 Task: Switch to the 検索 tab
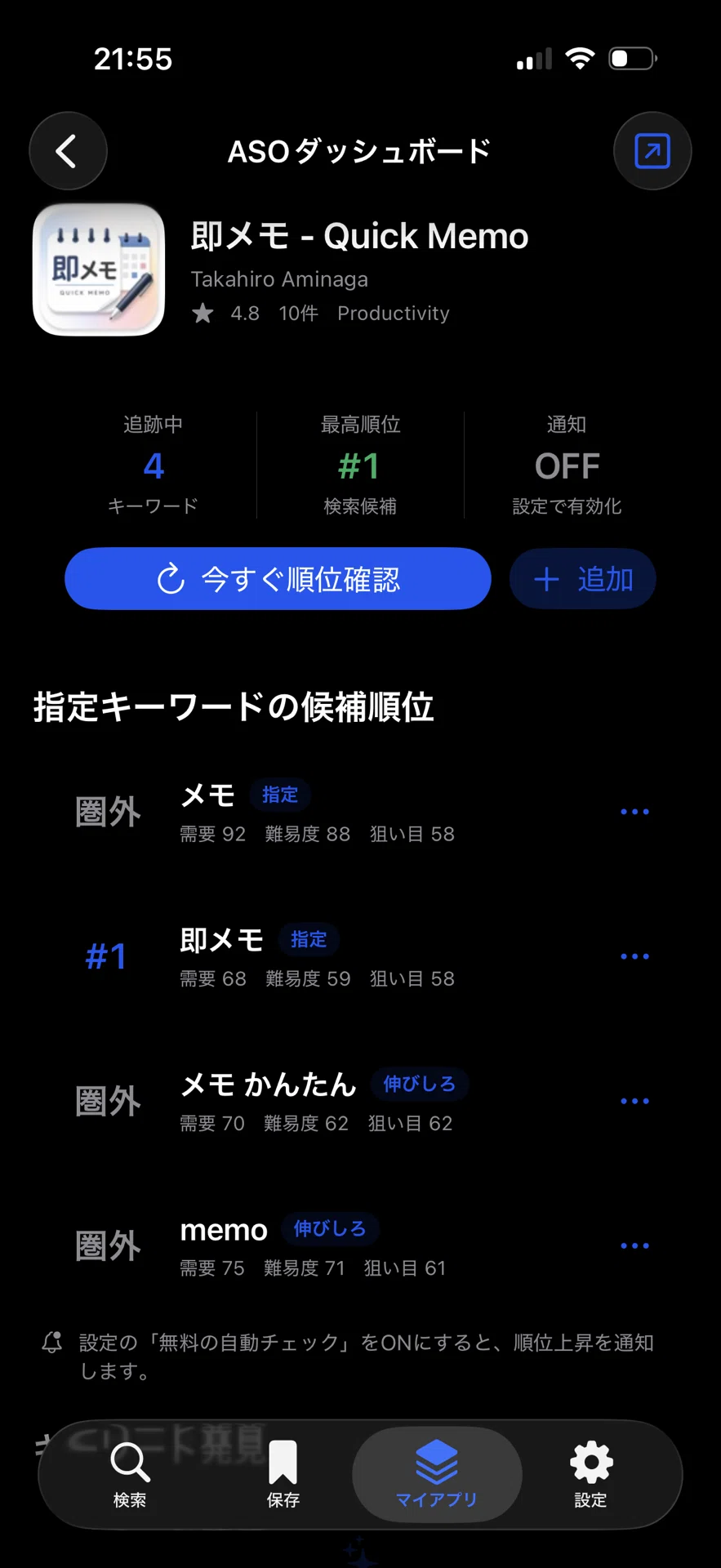point(130,1475)
